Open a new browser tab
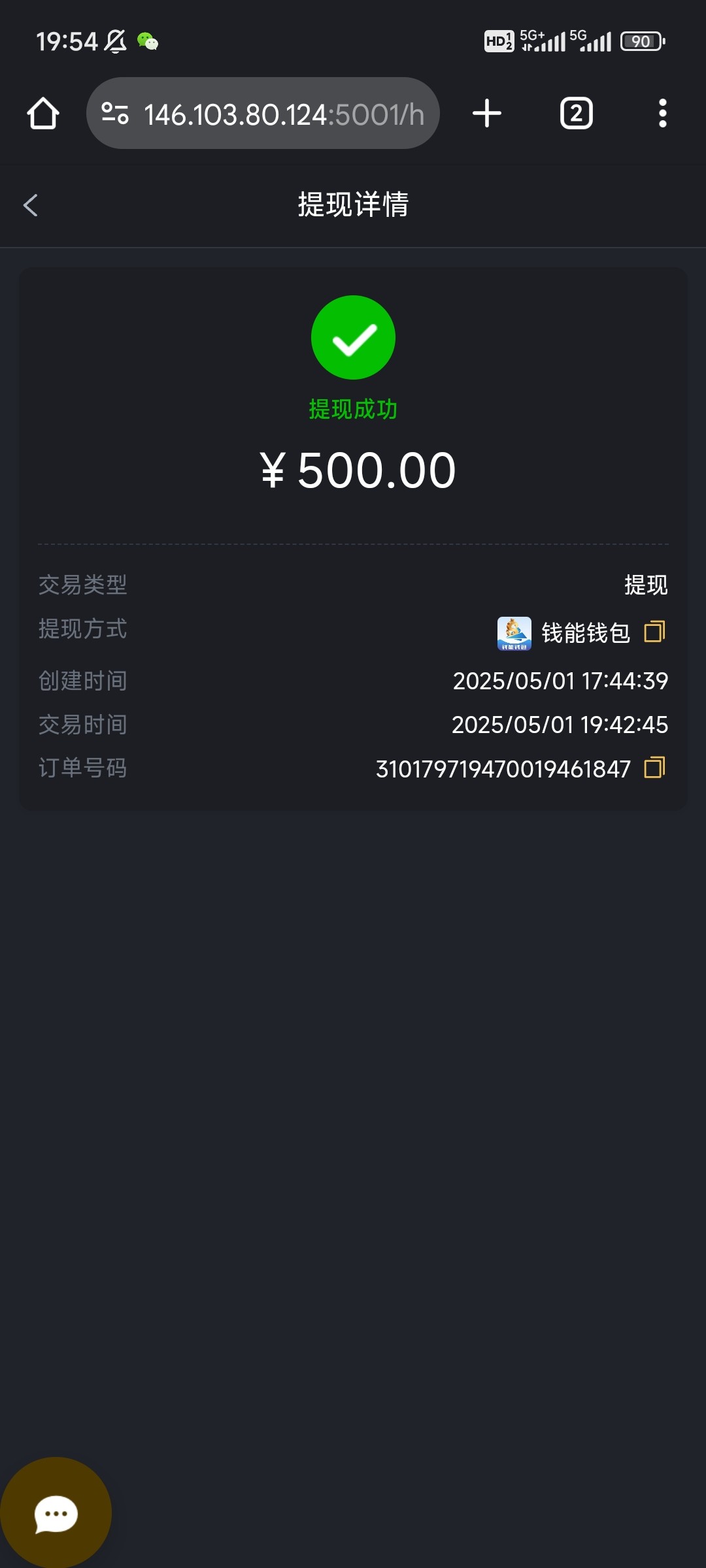Image resolution: width=706 pixels, height=1568 pixels. [487, 114]
